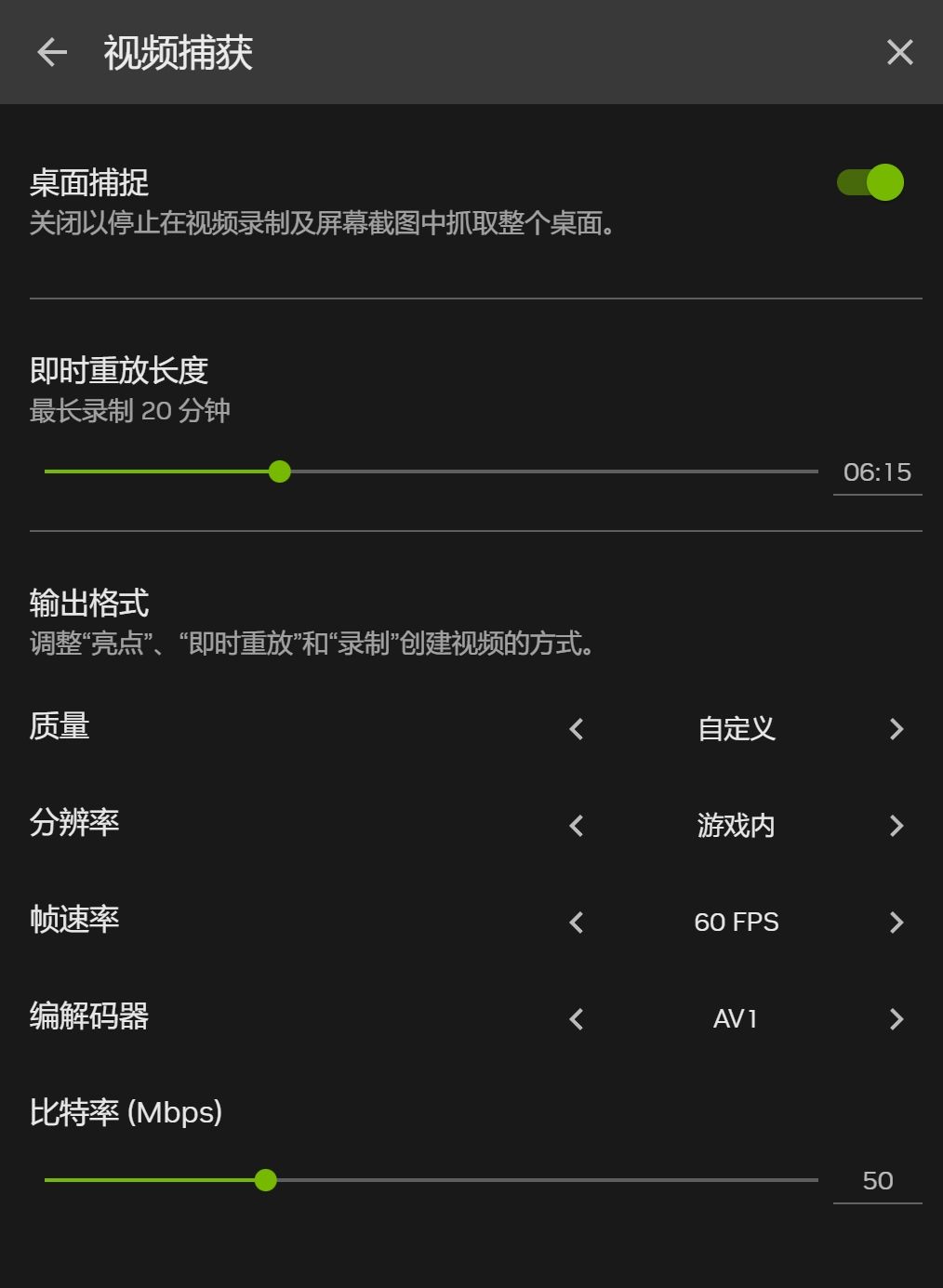Decrease 帧速率 with the left chevron
The image size is (943, 1288).
point(576,923)
